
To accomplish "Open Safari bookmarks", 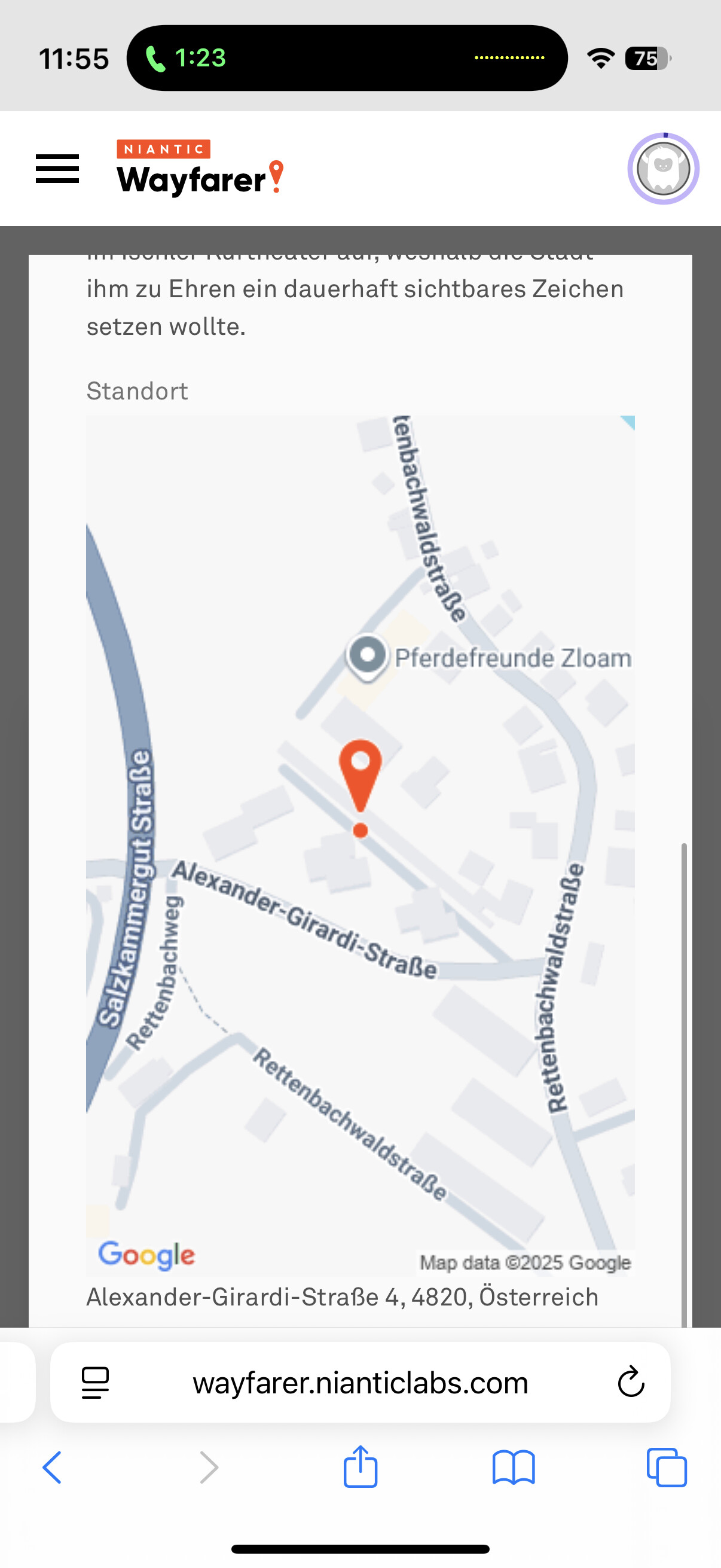I will coord(514,1468).
